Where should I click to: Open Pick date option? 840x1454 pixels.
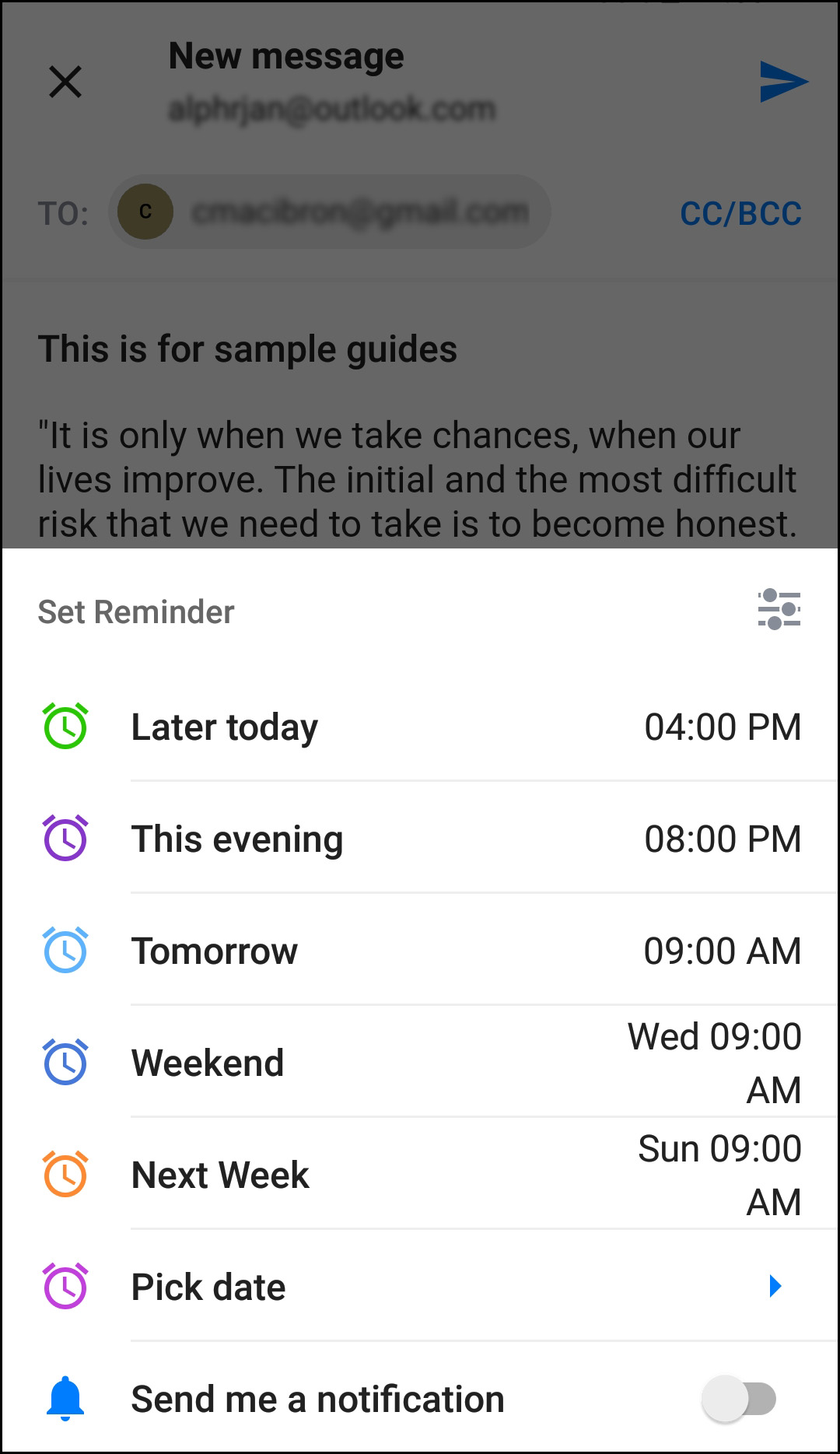[420, 1288]
